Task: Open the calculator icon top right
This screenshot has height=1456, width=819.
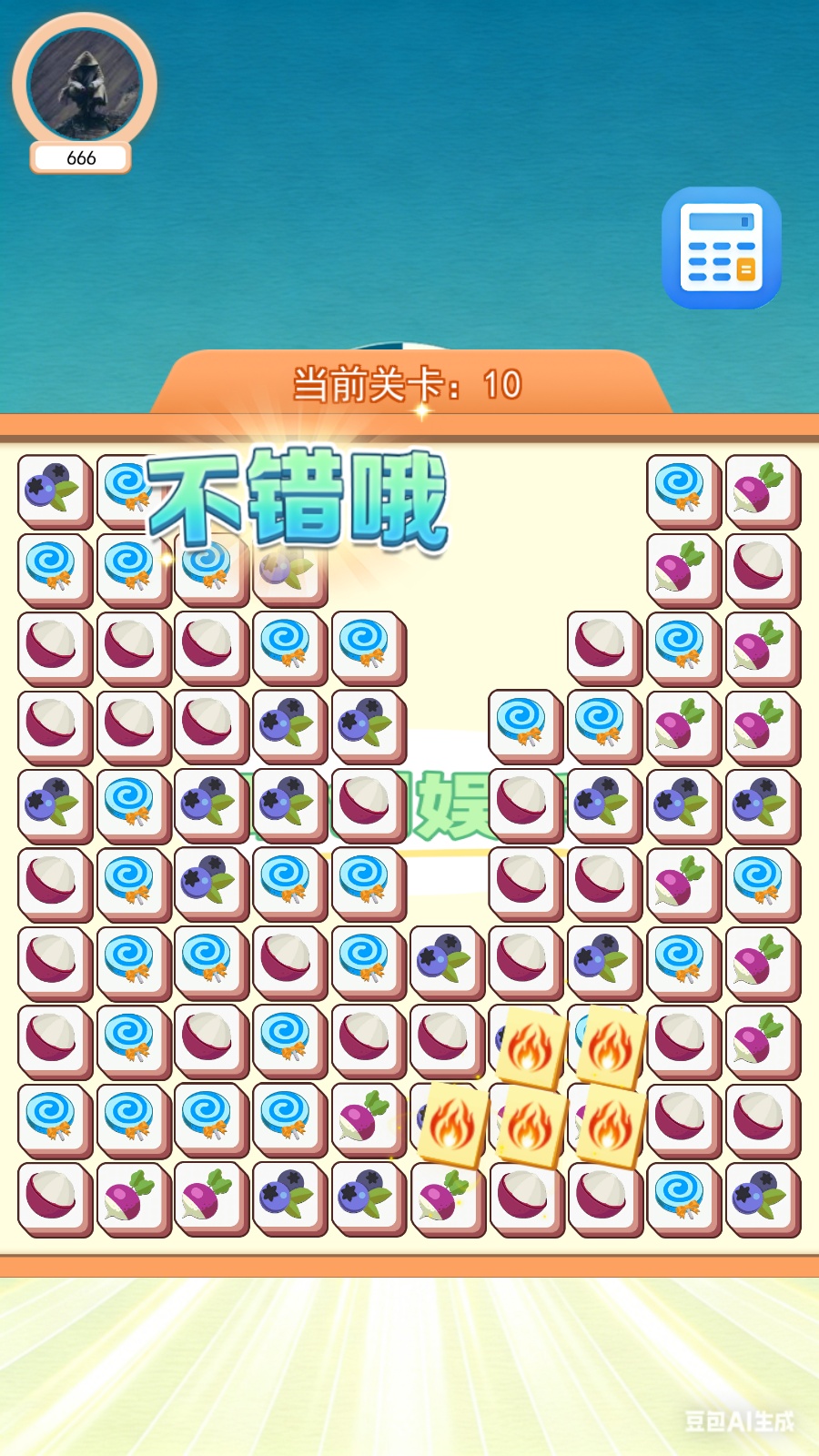Action: 722,248
